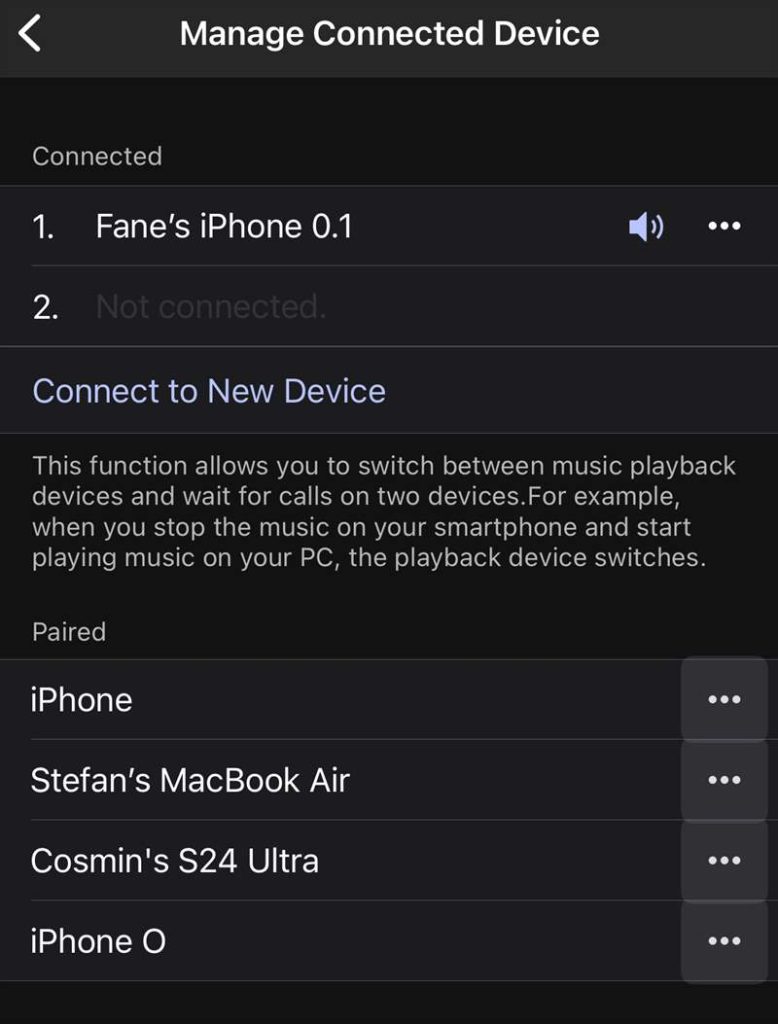Go back from Manage Connected Device
Image resolution: width=778 pixels, height=1024 pixels.
click(31, 34)
